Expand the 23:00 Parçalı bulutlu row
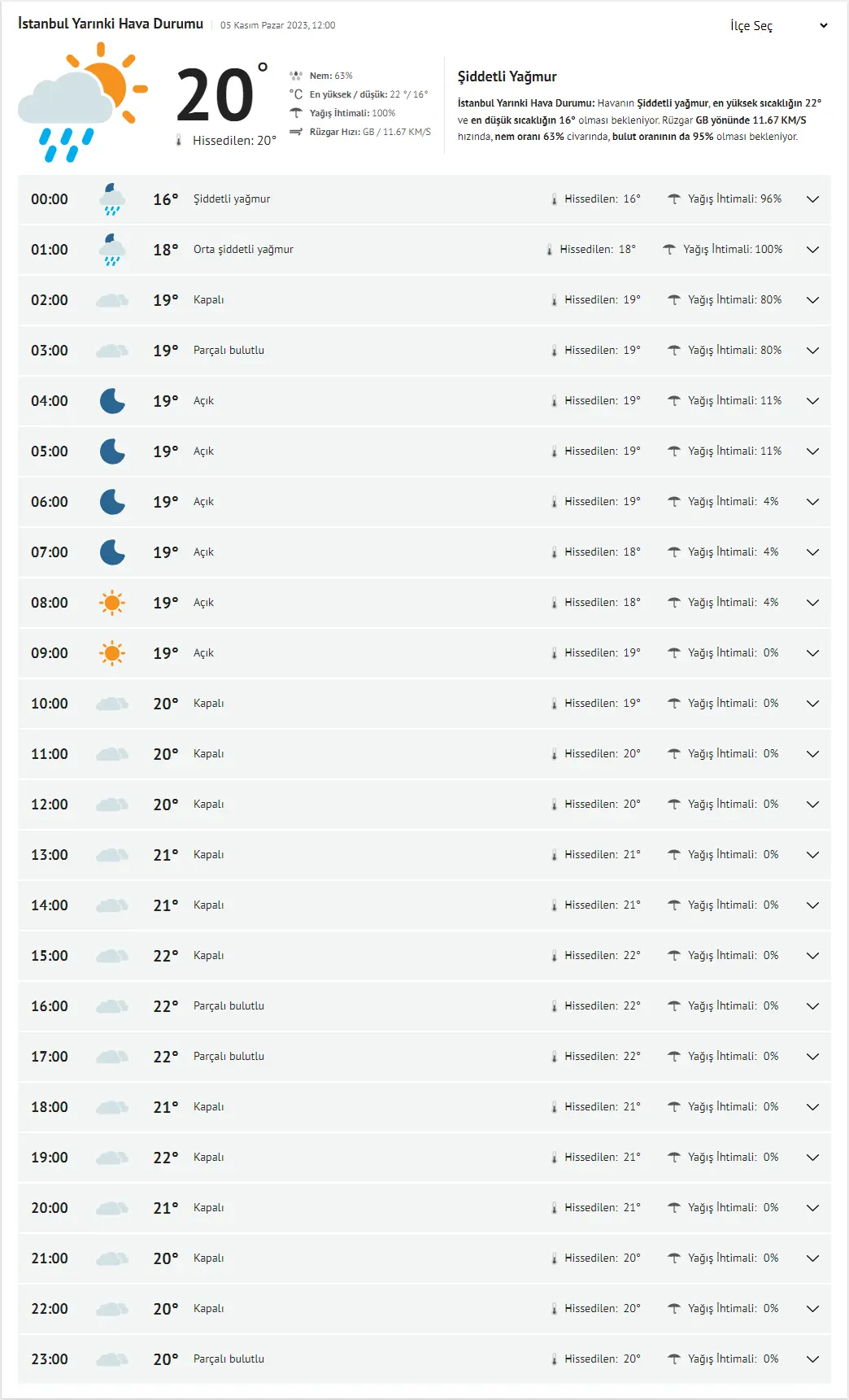This screenshot has width=849, height=1400. pos(812,1359)
